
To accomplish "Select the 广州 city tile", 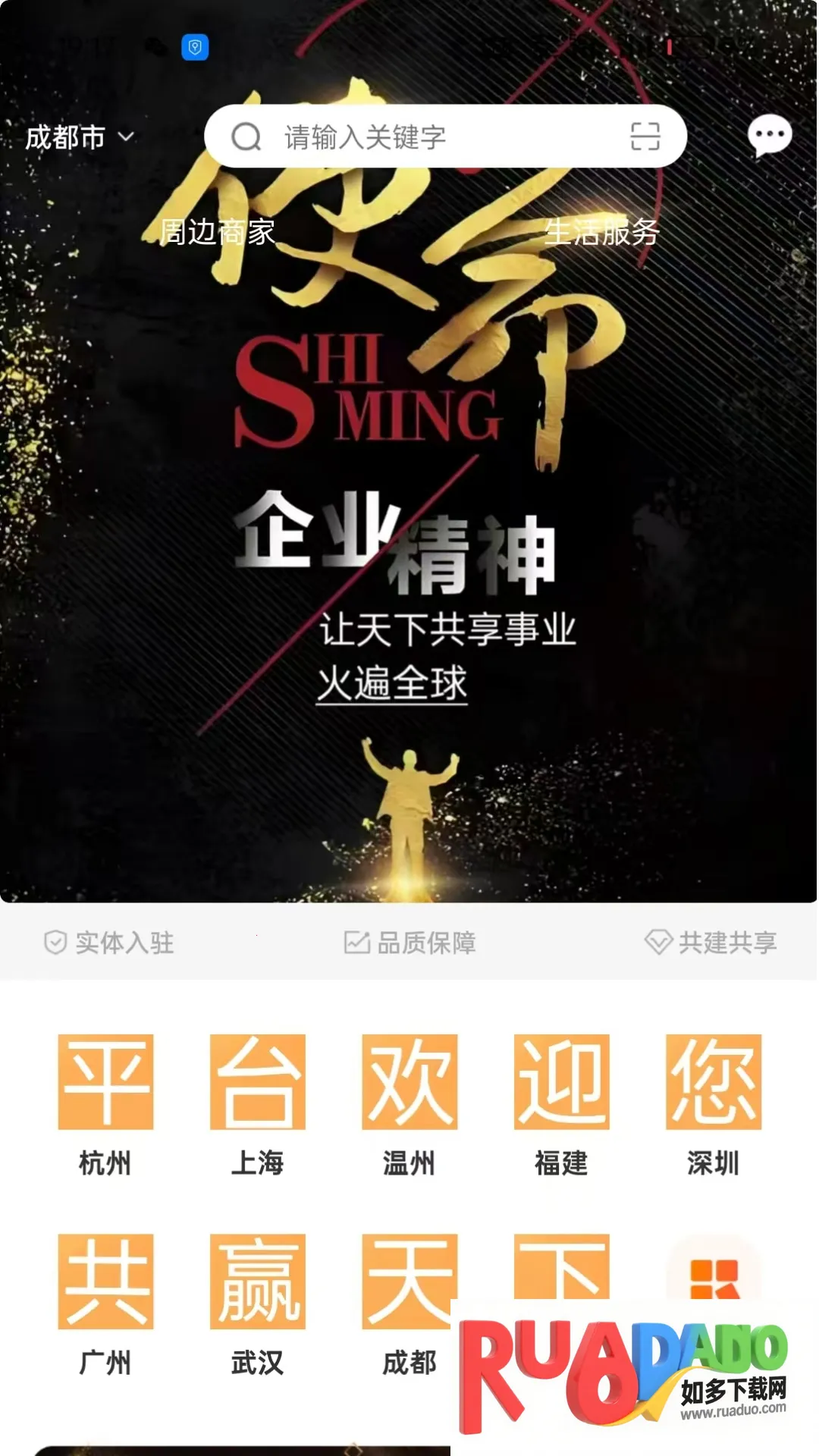I will point(105,1304).
